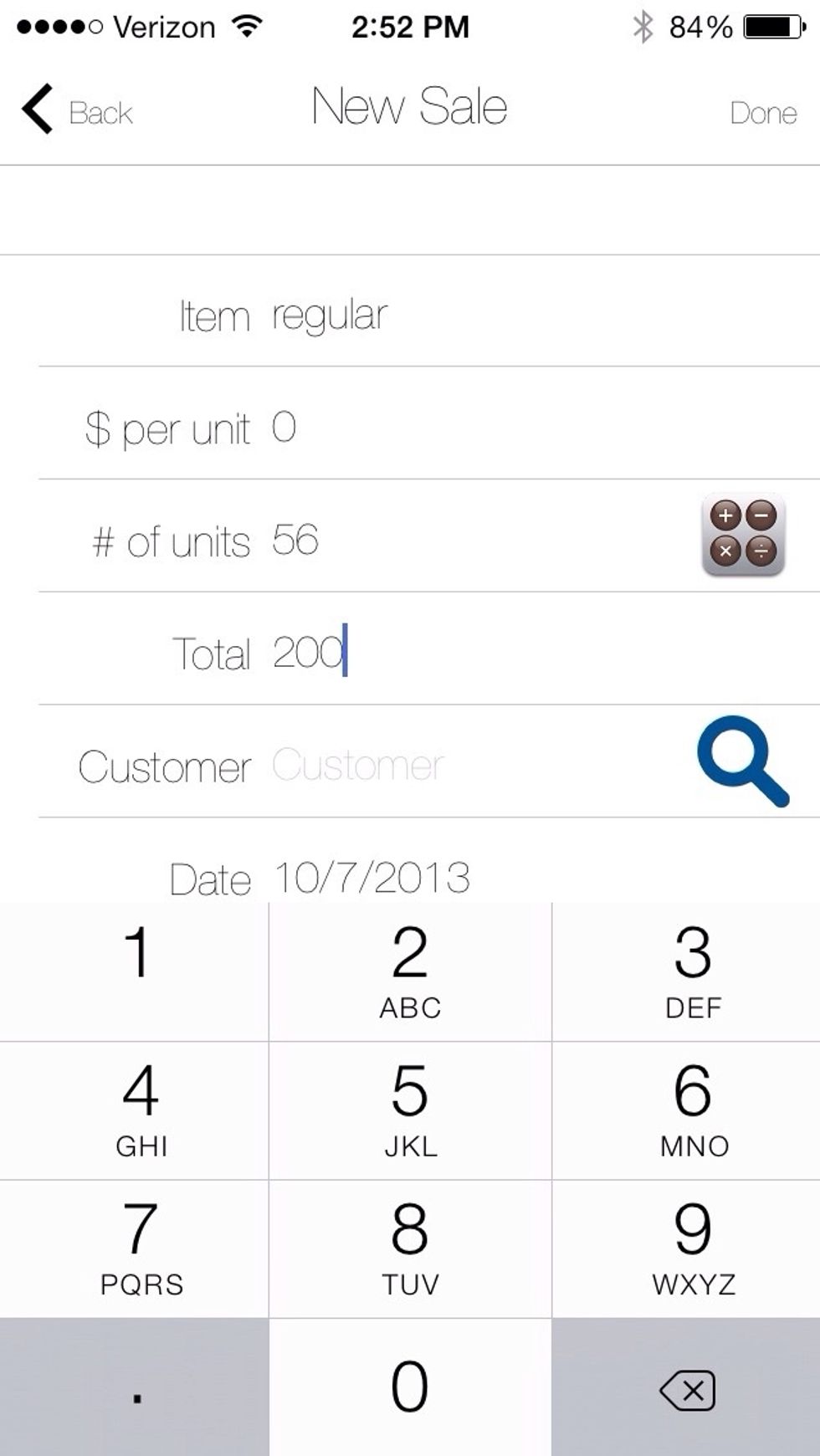Go back from New Sale
820x1456 pixels.
(77, 110)
